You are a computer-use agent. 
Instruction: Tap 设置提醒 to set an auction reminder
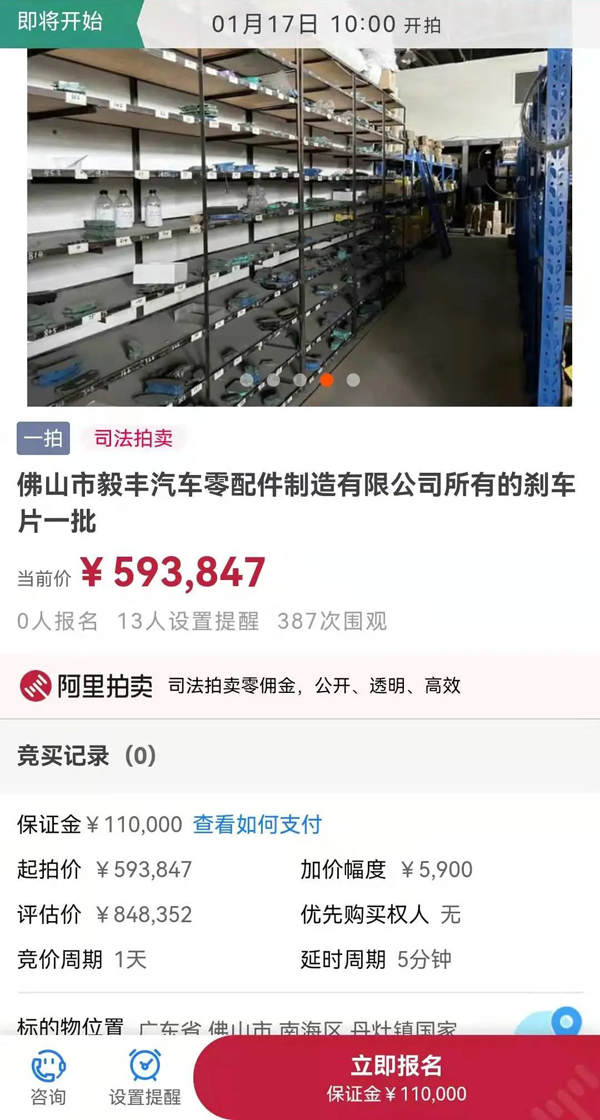(x=145, y=1077)
